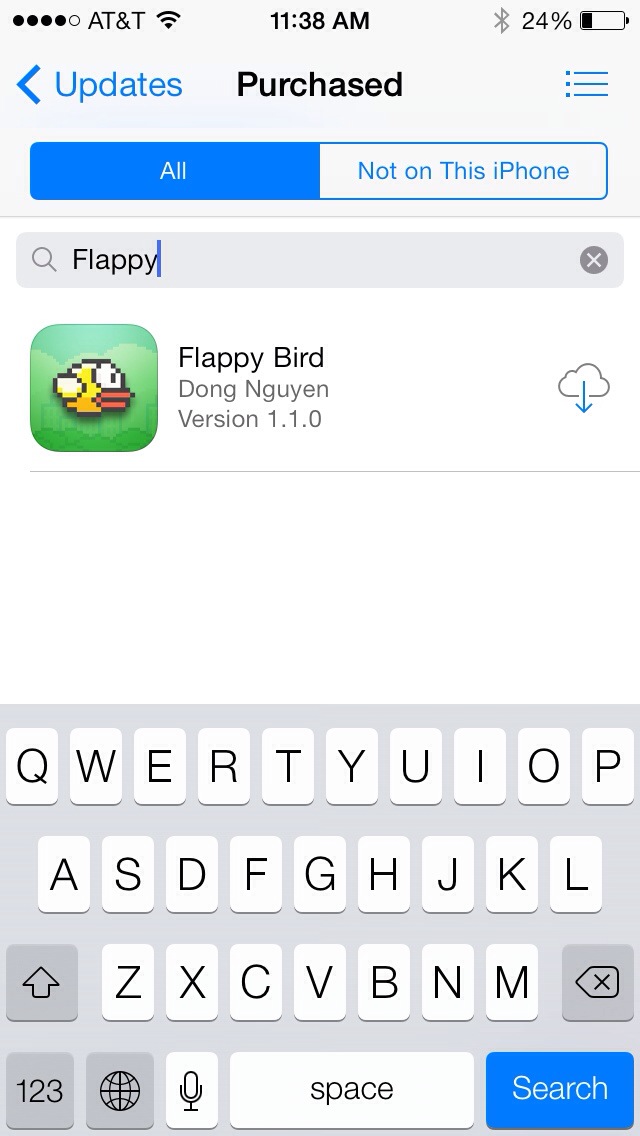Tap the globe language key
Screen dimensions: 640x1136
pos(120,1090)
